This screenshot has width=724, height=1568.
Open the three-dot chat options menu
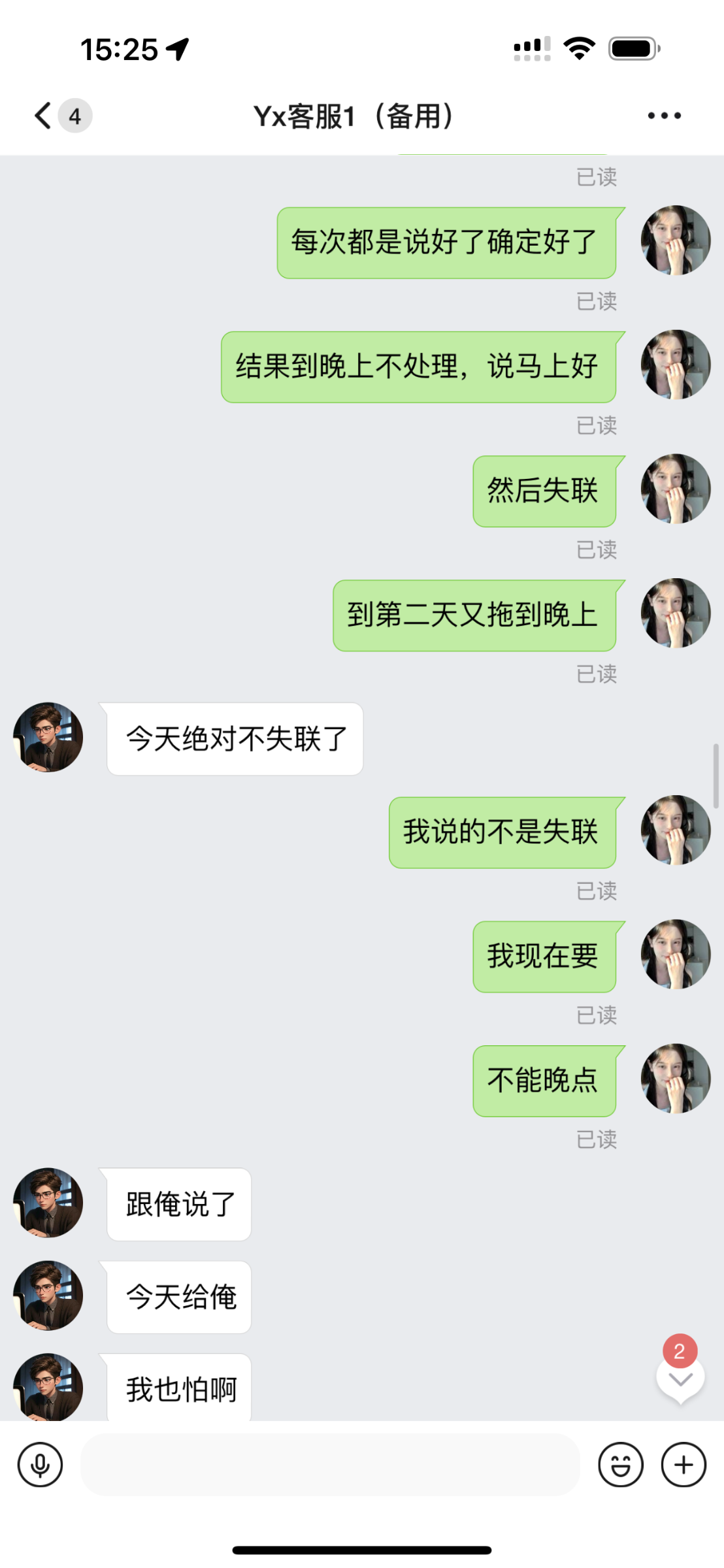[664, 116]
